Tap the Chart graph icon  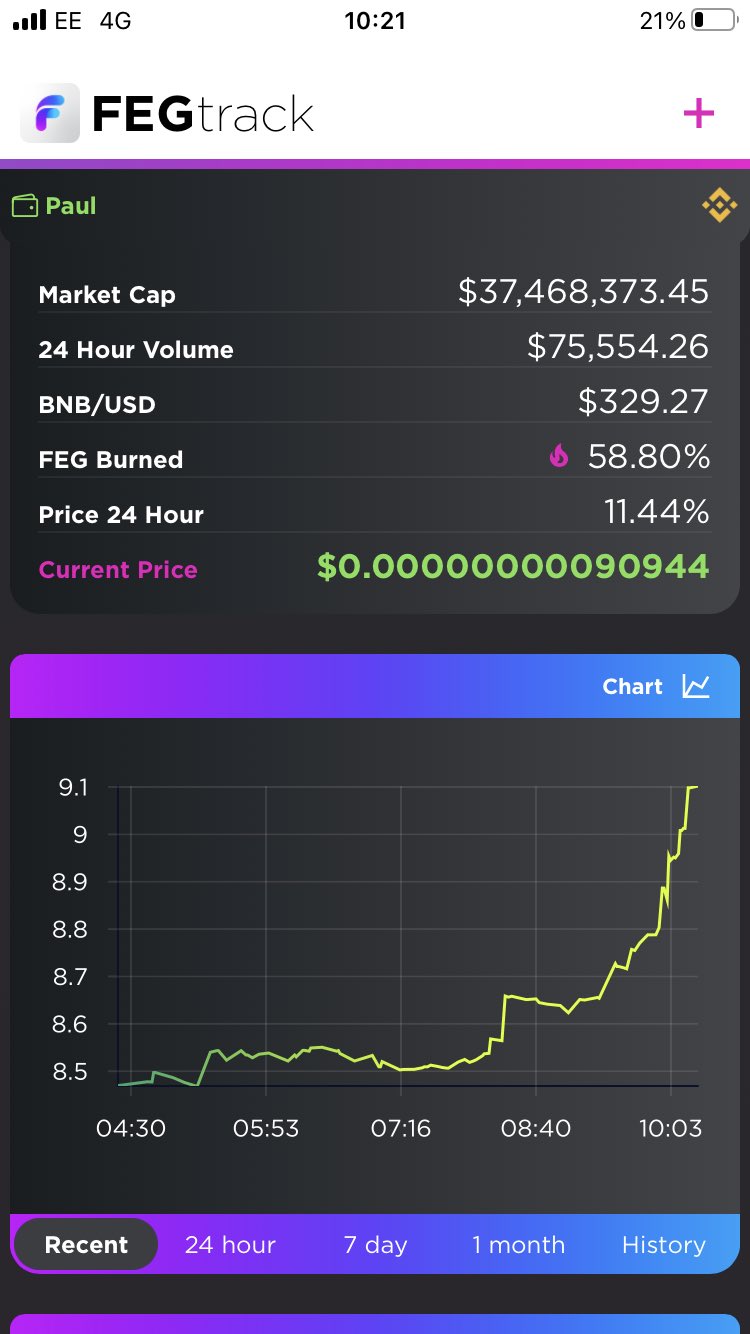tap(696, 686)
